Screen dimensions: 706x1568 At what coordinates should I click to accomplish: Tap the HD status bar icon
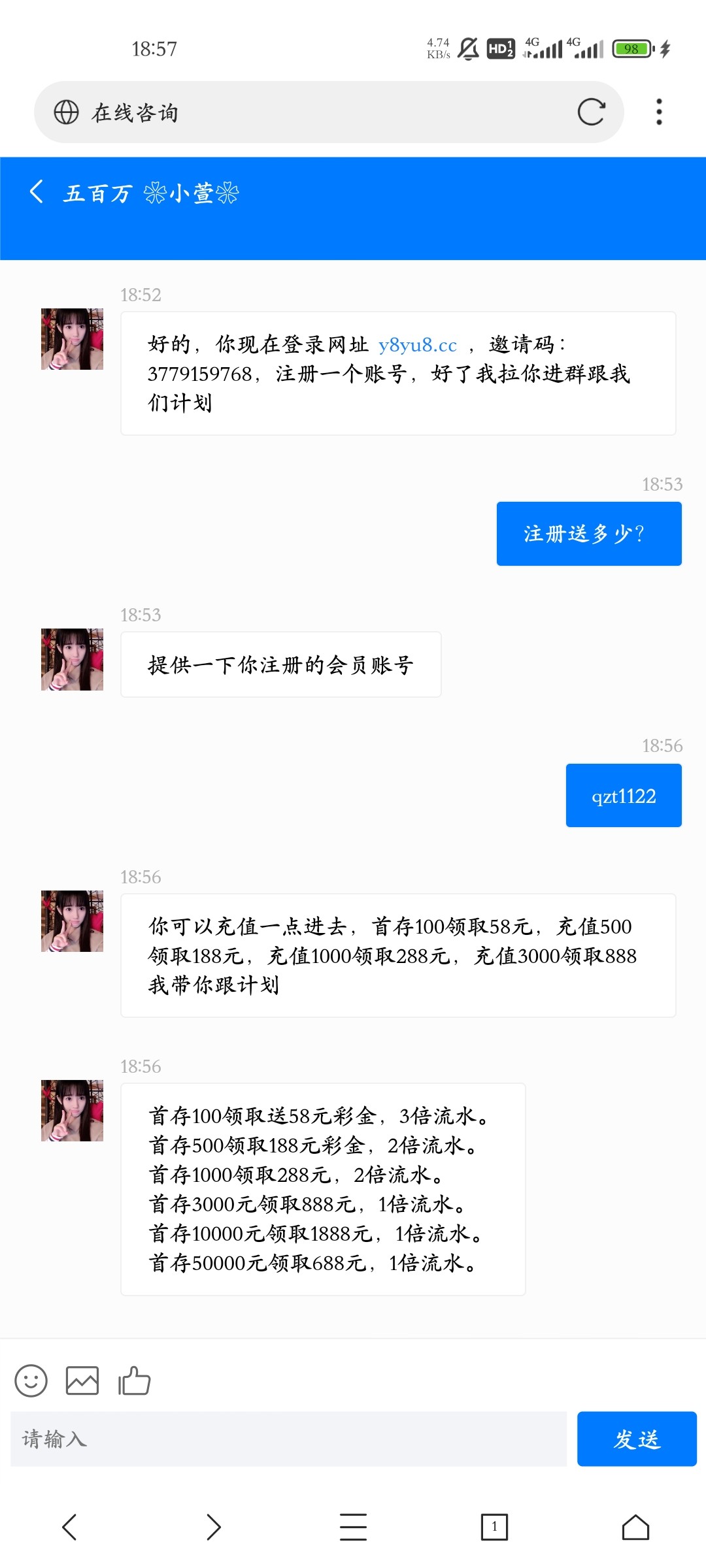[500, 48]
